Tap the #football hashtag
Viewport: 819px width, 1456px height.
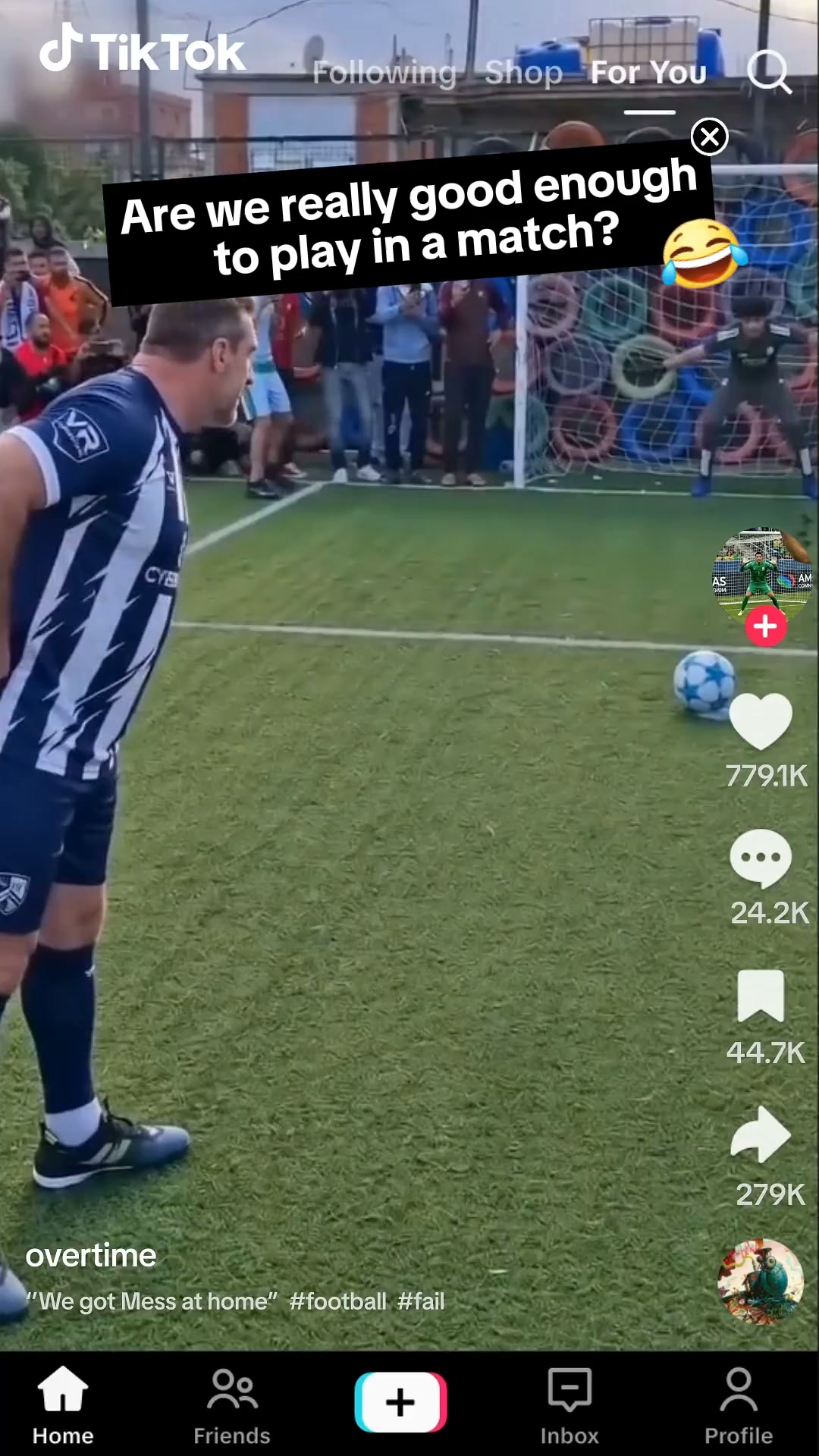click(x=338, y=1301)
